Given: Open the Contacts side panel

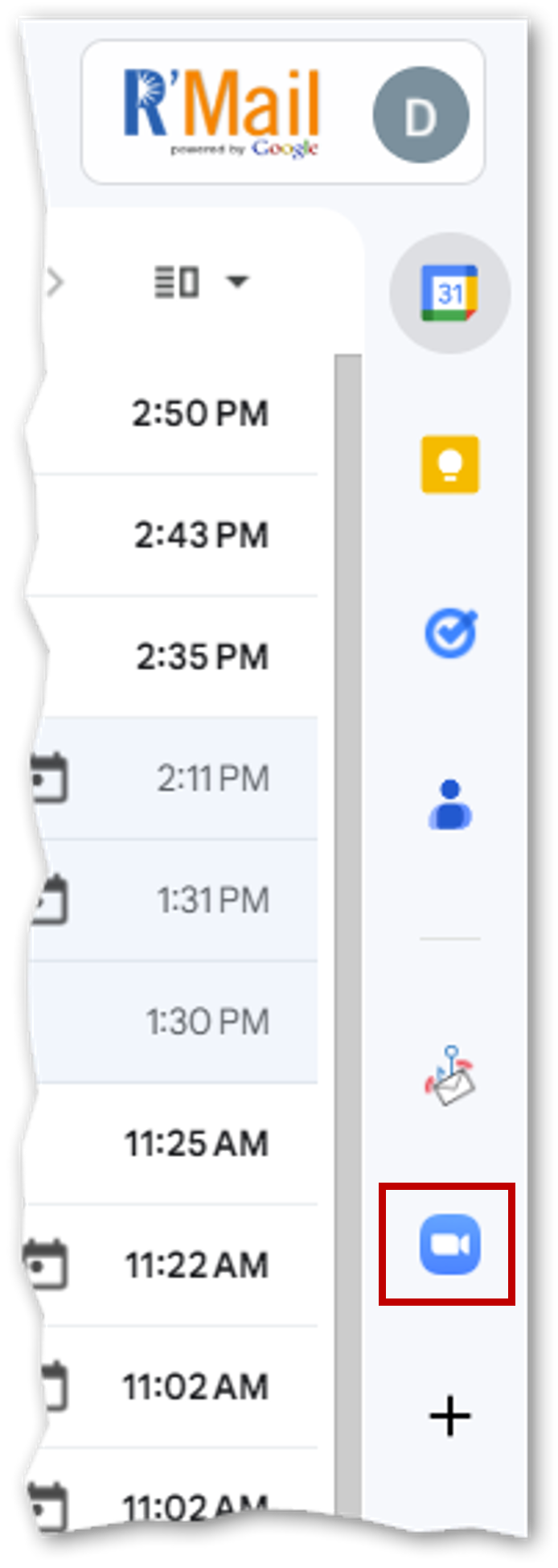Looking at the screenshot, I should point(450,804).
